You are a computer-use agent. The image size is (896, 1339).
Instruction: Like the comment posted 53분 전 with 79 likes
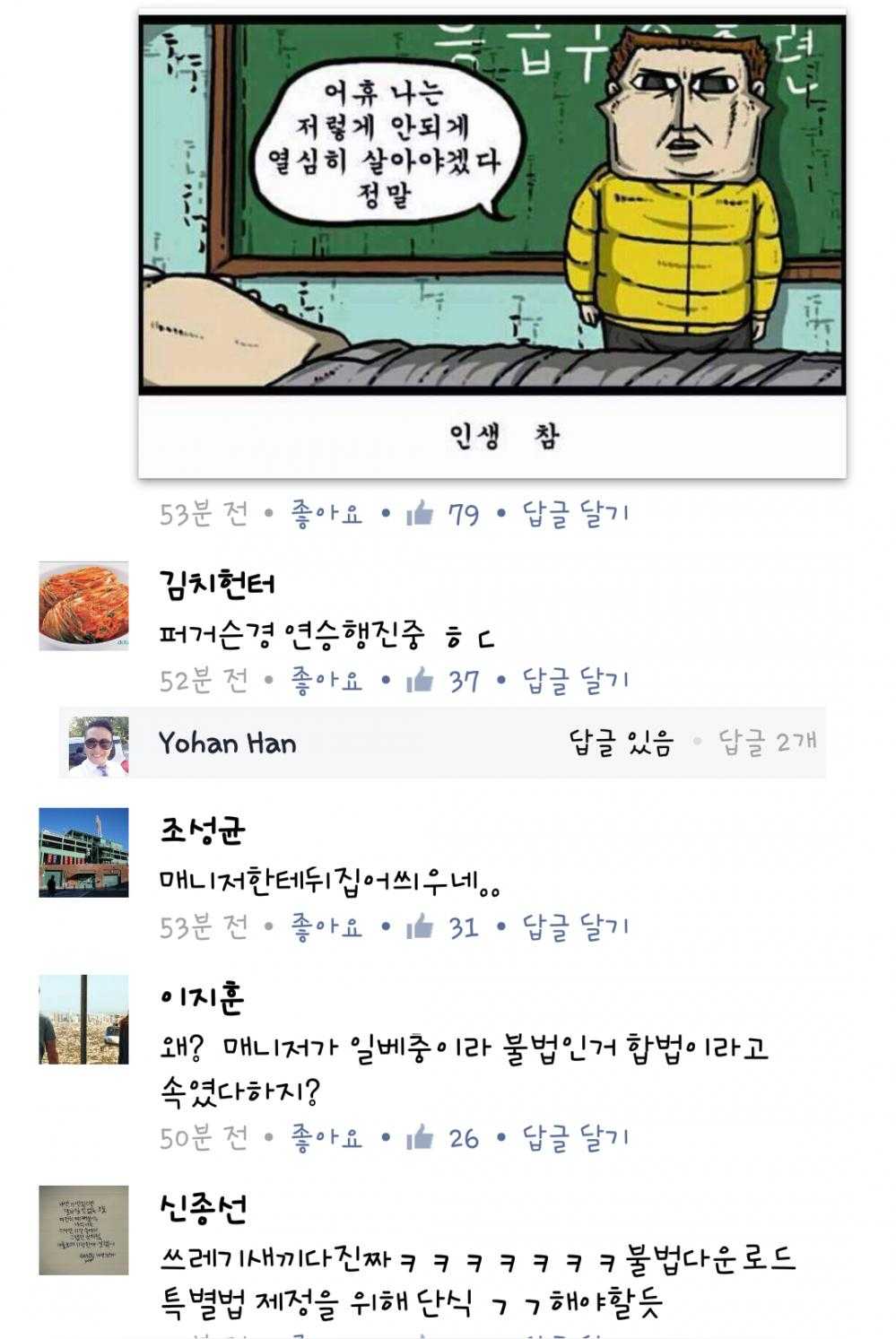[326, 514]
